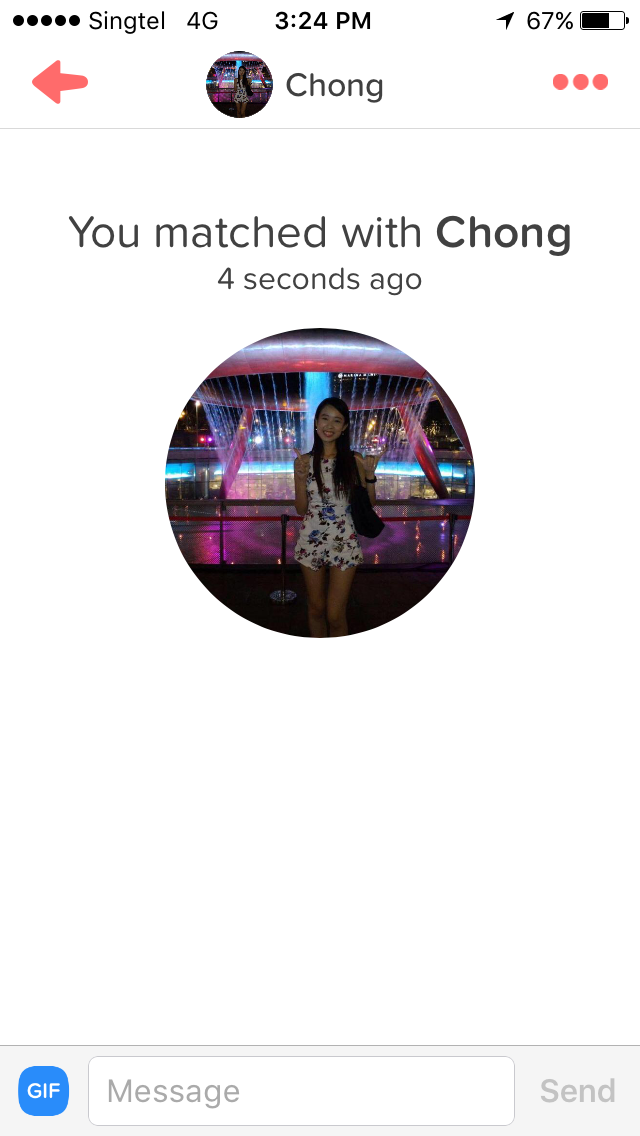640x1136 pixels.
Task: Open the GIF picker
Action: click(x=43, y=1090)
